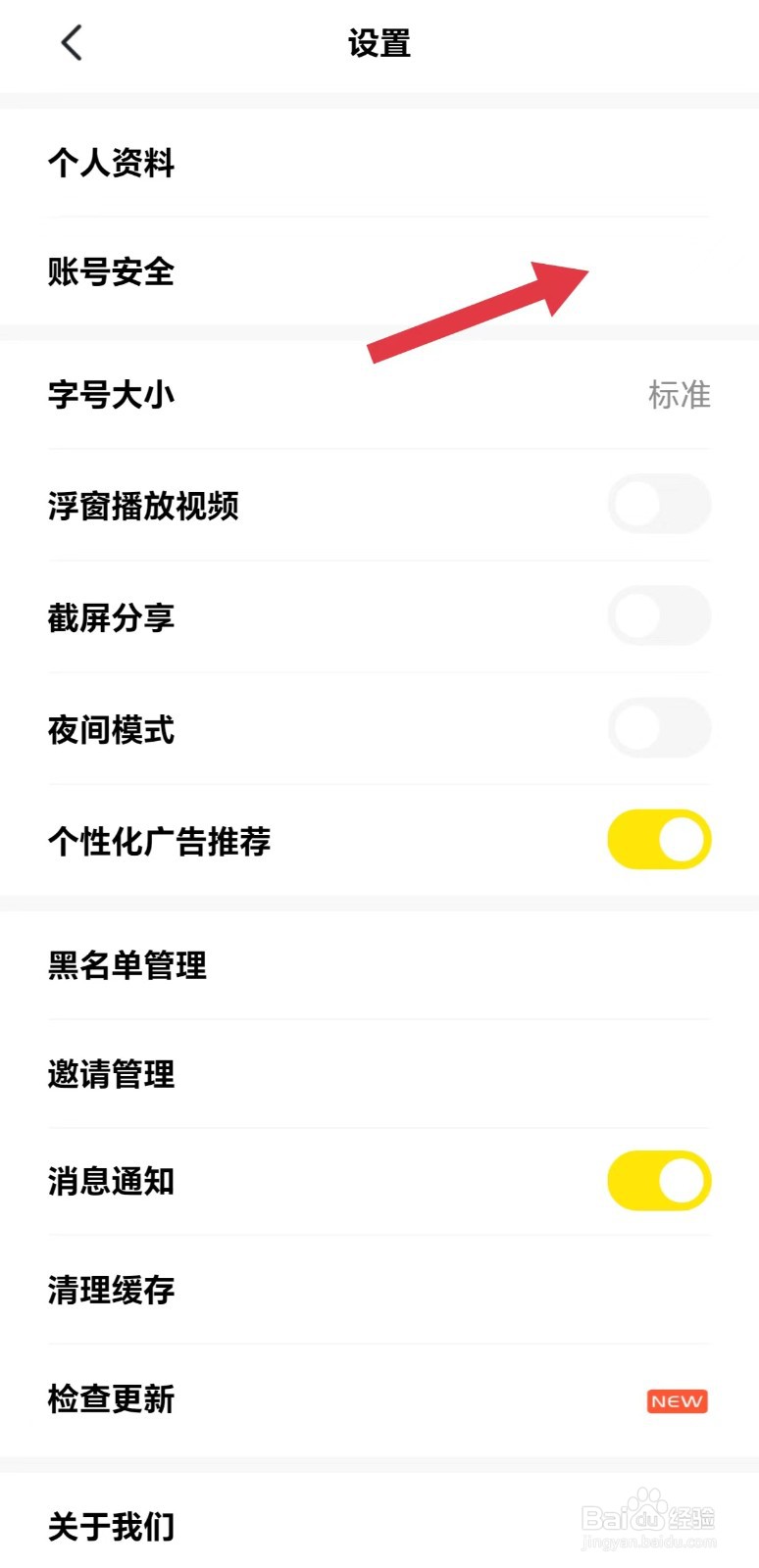Disable 个性化广告推荐 switch
The image size is (759, 1568).
tap(659, 840)
